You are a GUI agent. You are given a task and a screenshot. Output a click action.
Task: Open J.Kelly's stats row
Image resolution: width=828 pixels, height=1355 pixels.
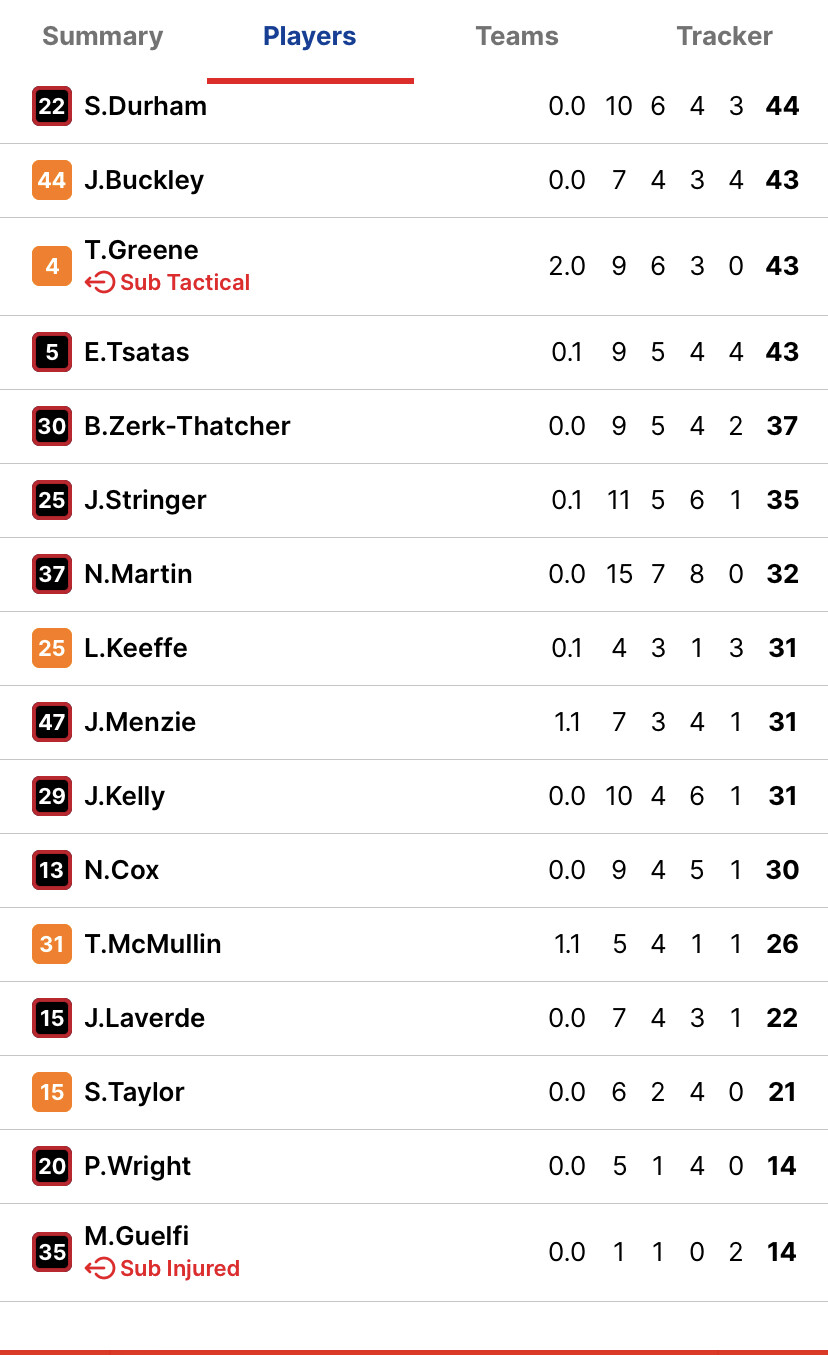(414, 797)
